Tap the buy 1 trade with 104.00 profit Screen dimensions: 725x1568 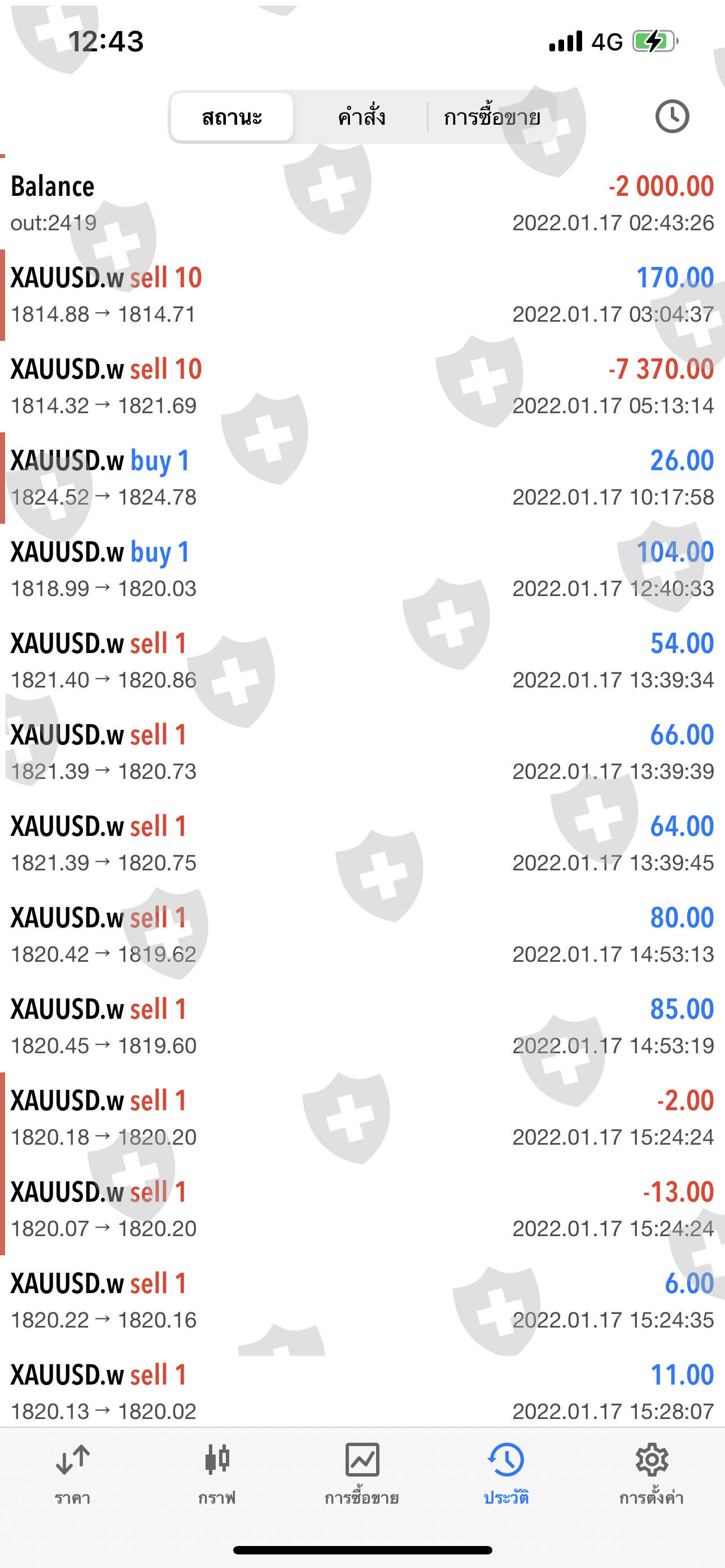pyautogui.click(x=362, y=569)
